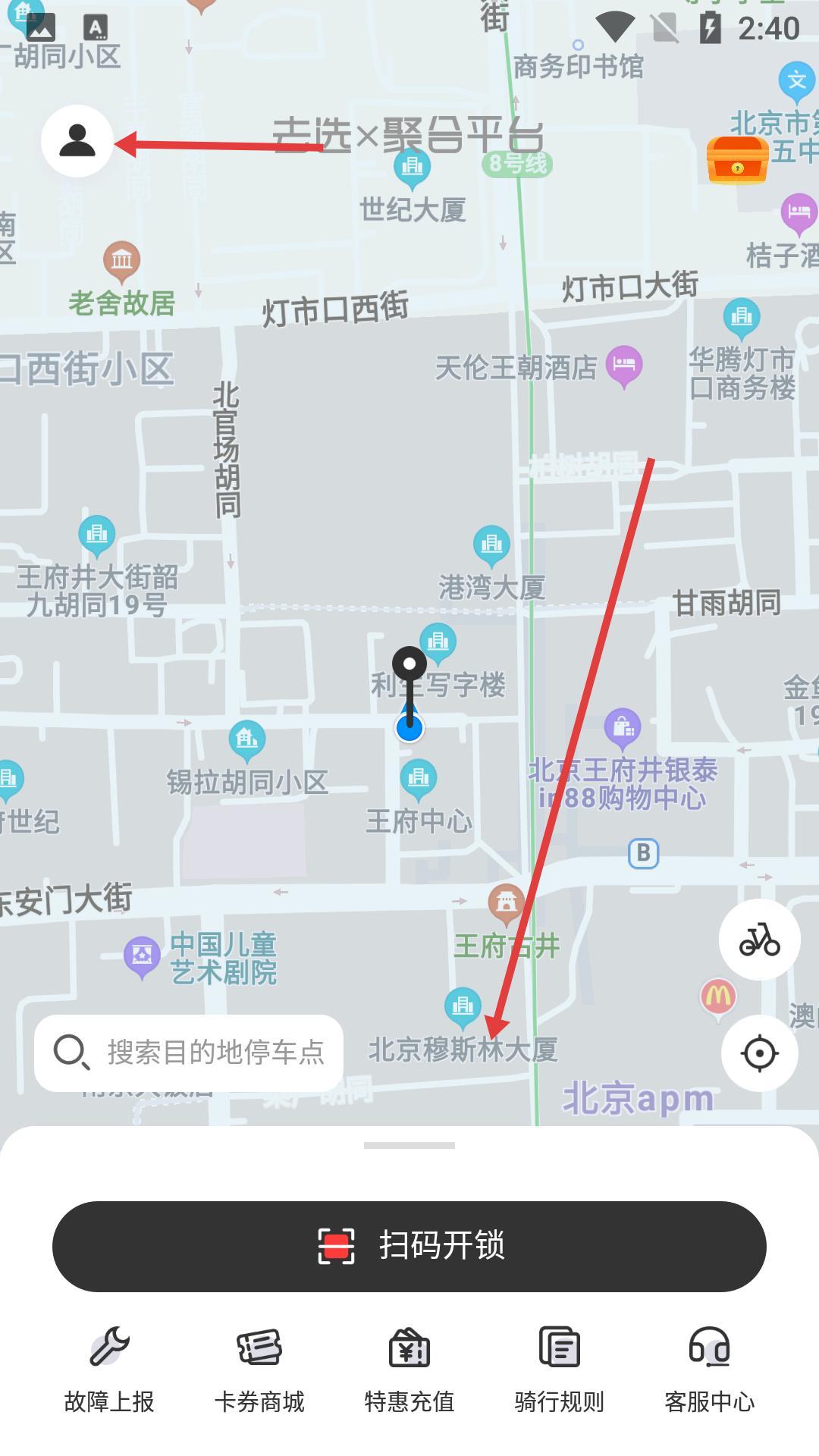Select the 王府古井 landmark marker

coord(507,901)
